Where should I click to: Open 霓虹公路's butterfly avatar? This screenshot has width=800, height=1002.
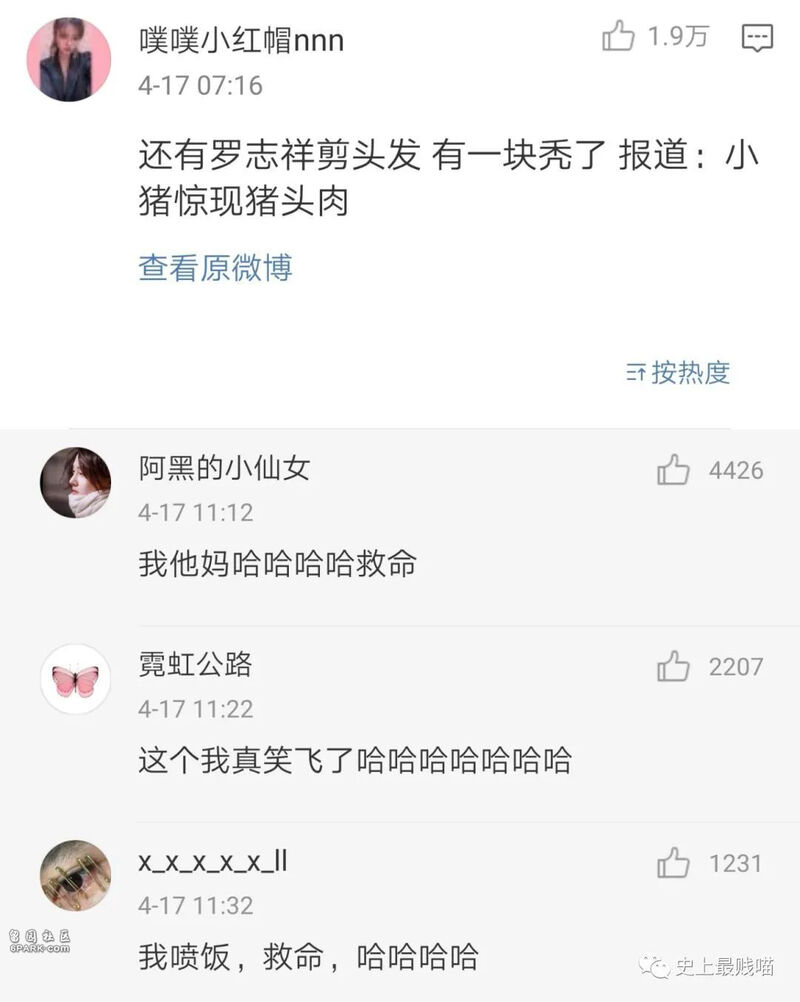click(75, 679)
